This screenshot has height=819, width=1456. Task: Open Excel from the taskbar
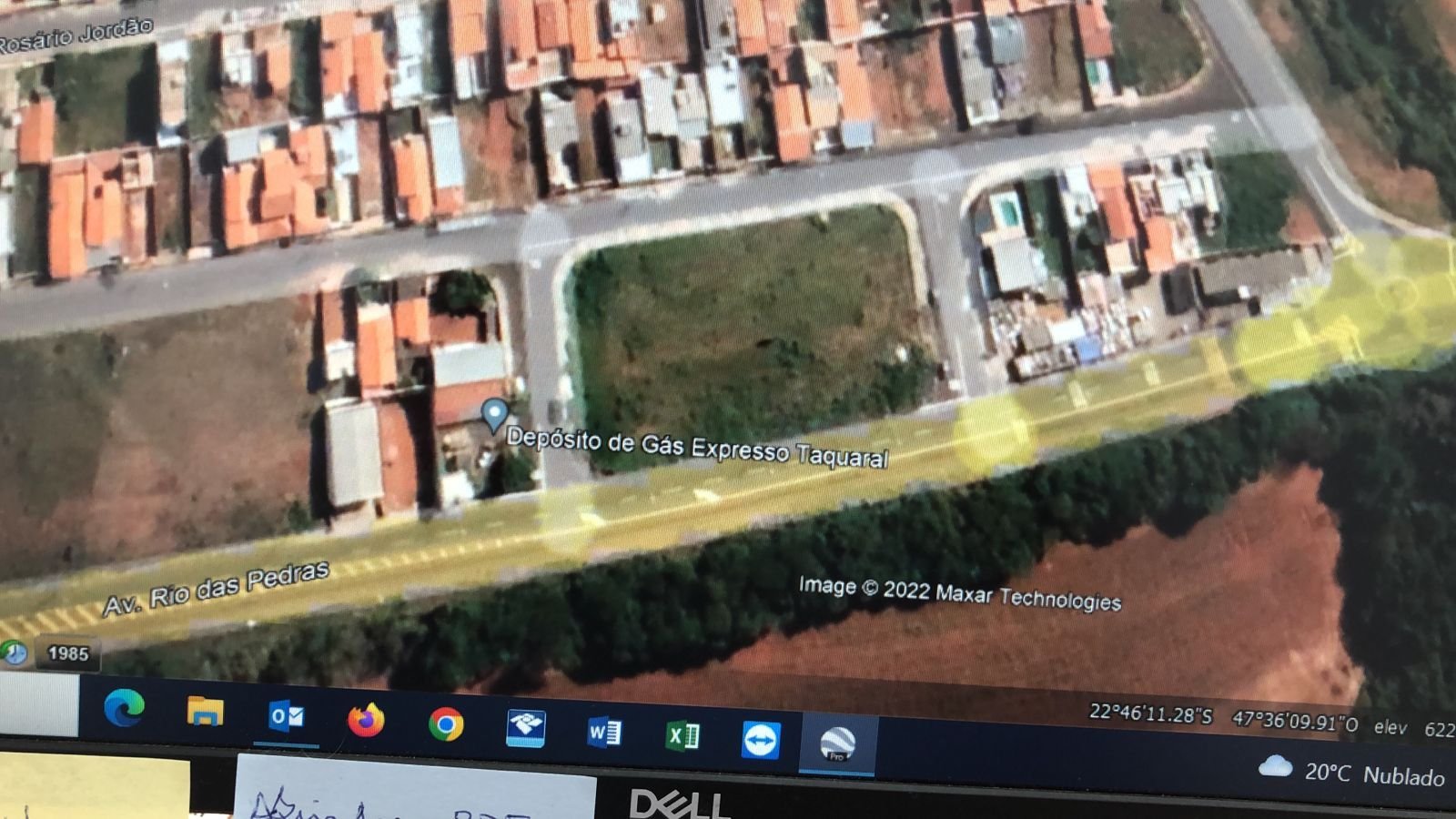[682, 735]
